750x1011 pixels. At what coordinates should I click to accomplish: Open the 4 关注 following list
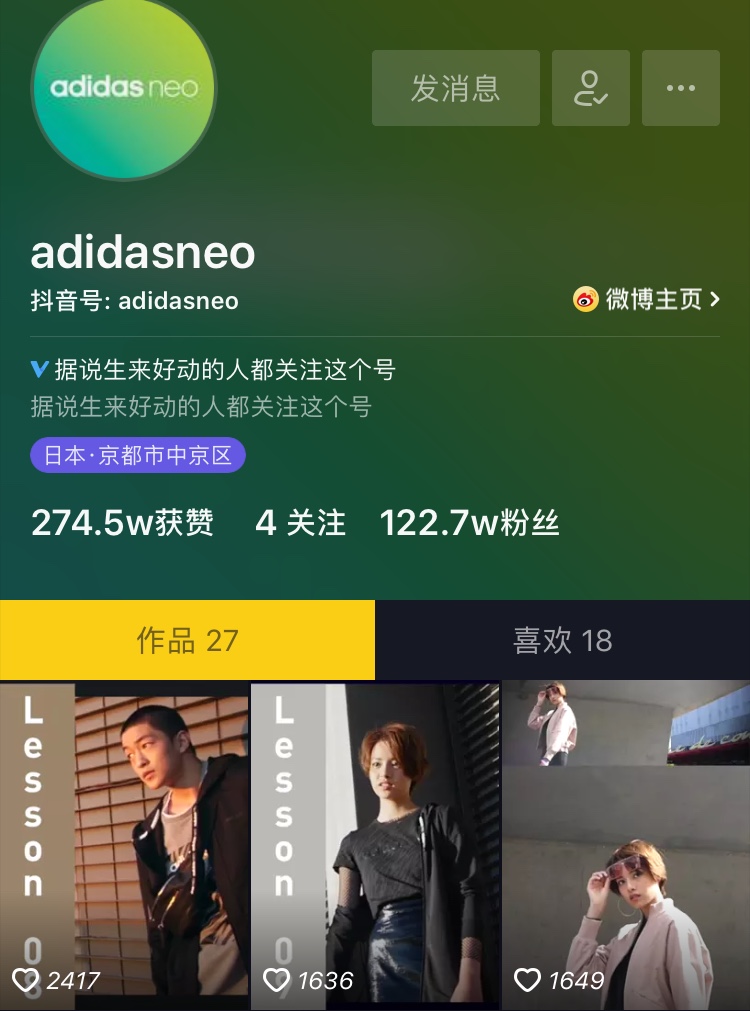click(x=300, y=523)
